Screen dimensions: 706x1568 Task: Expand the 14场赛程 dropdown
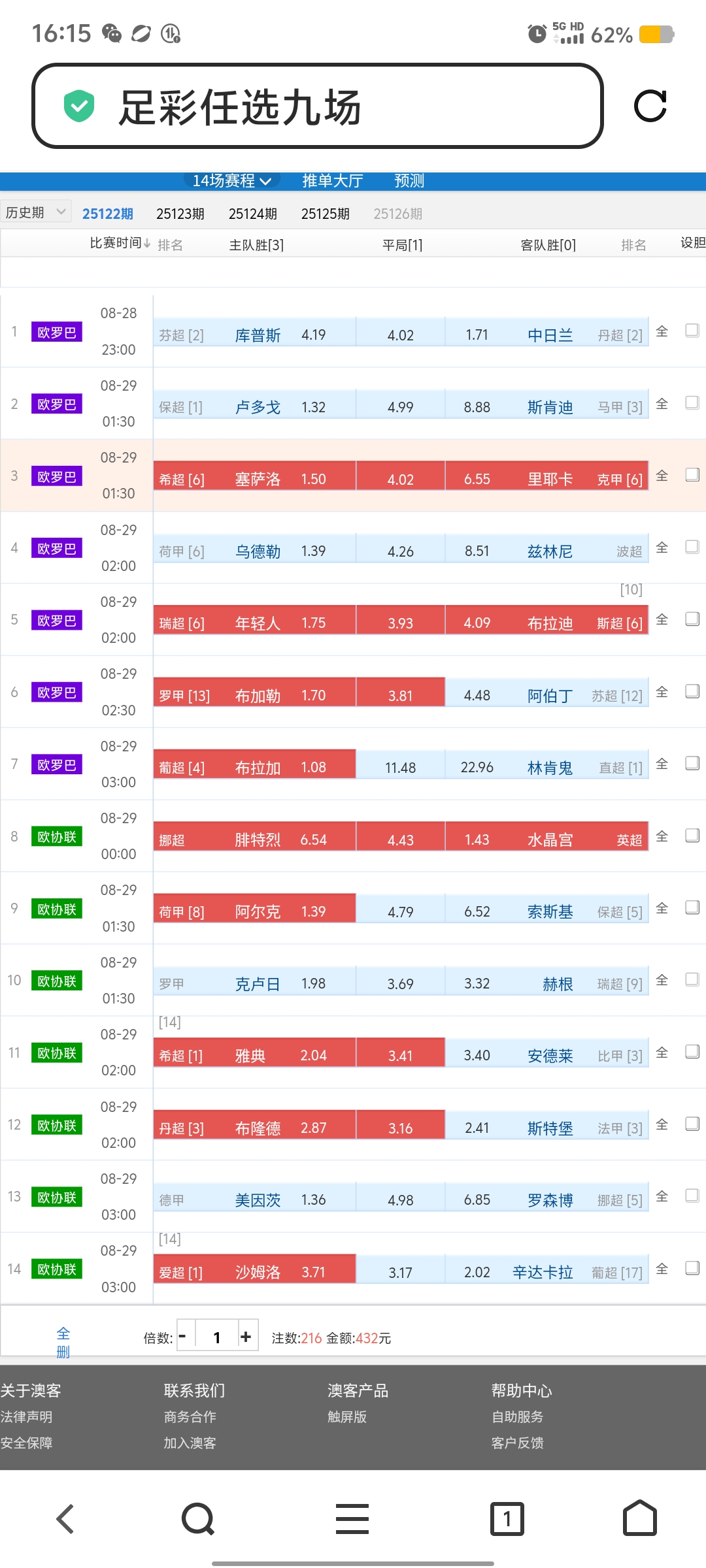[x=231, y=181]
